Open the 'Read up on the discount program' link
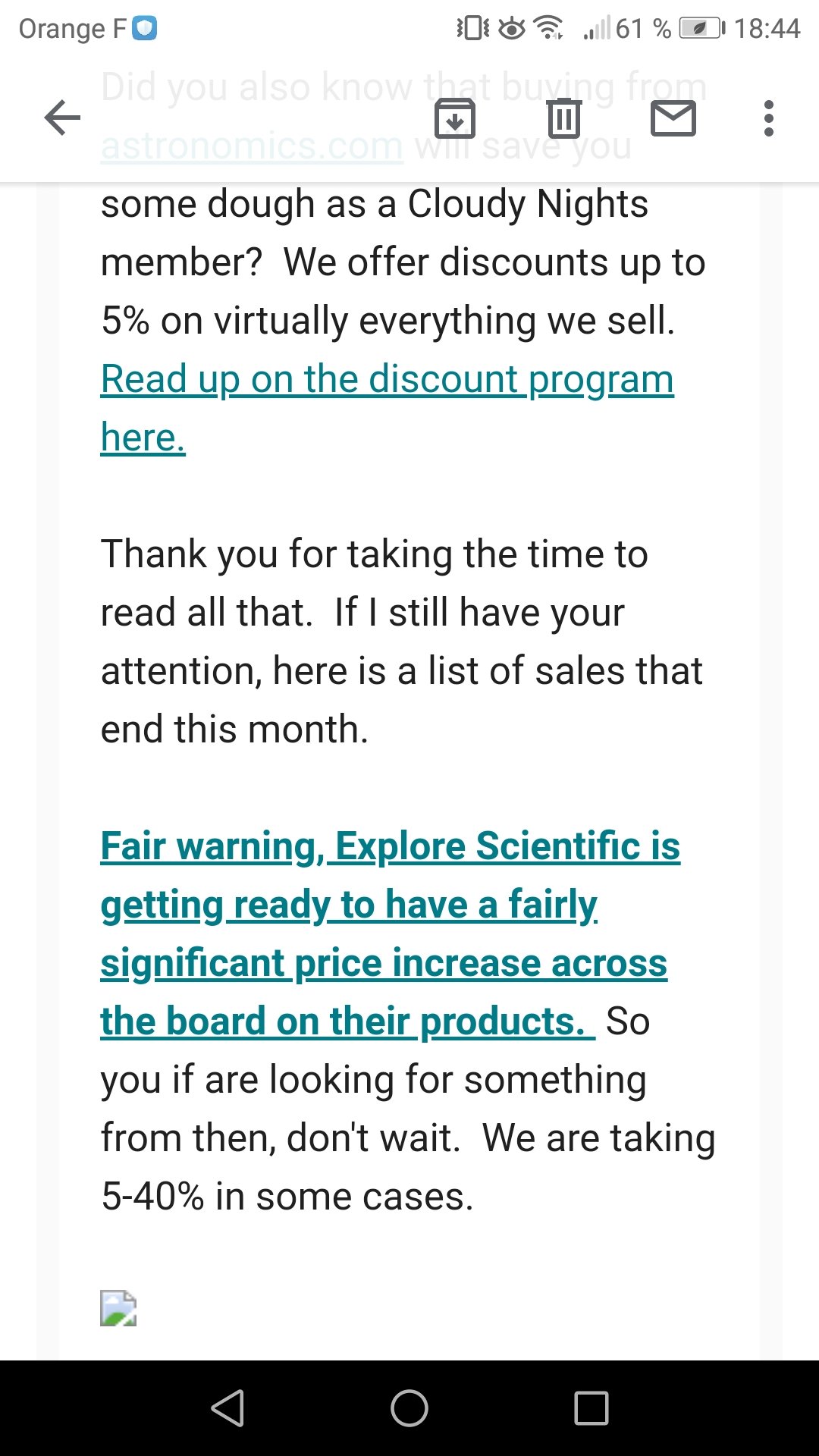The height and width of the screenshot is (1456, 819). tap(387, 379)
